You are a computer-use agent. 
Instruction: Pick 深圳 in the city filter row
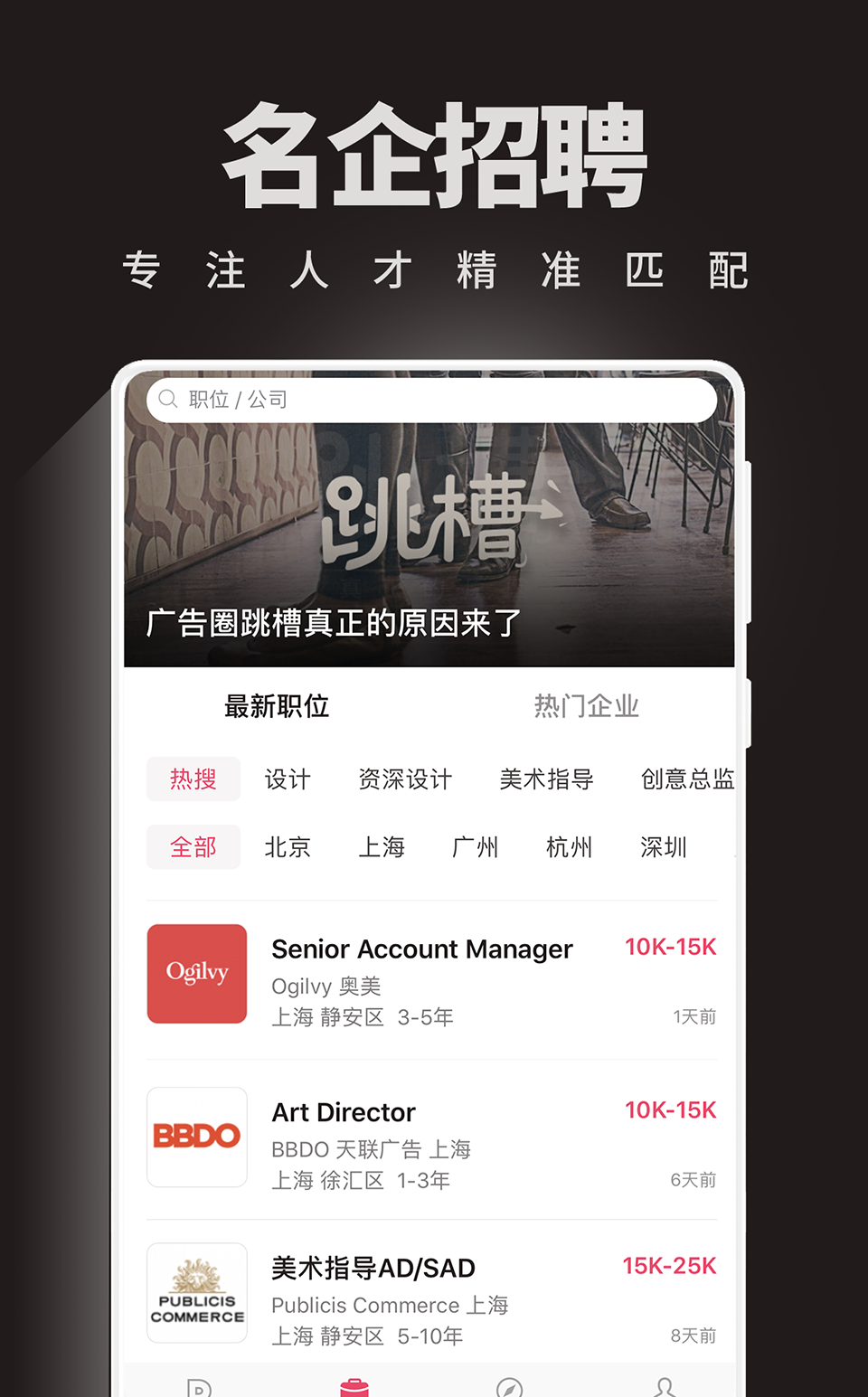[663, 847]
